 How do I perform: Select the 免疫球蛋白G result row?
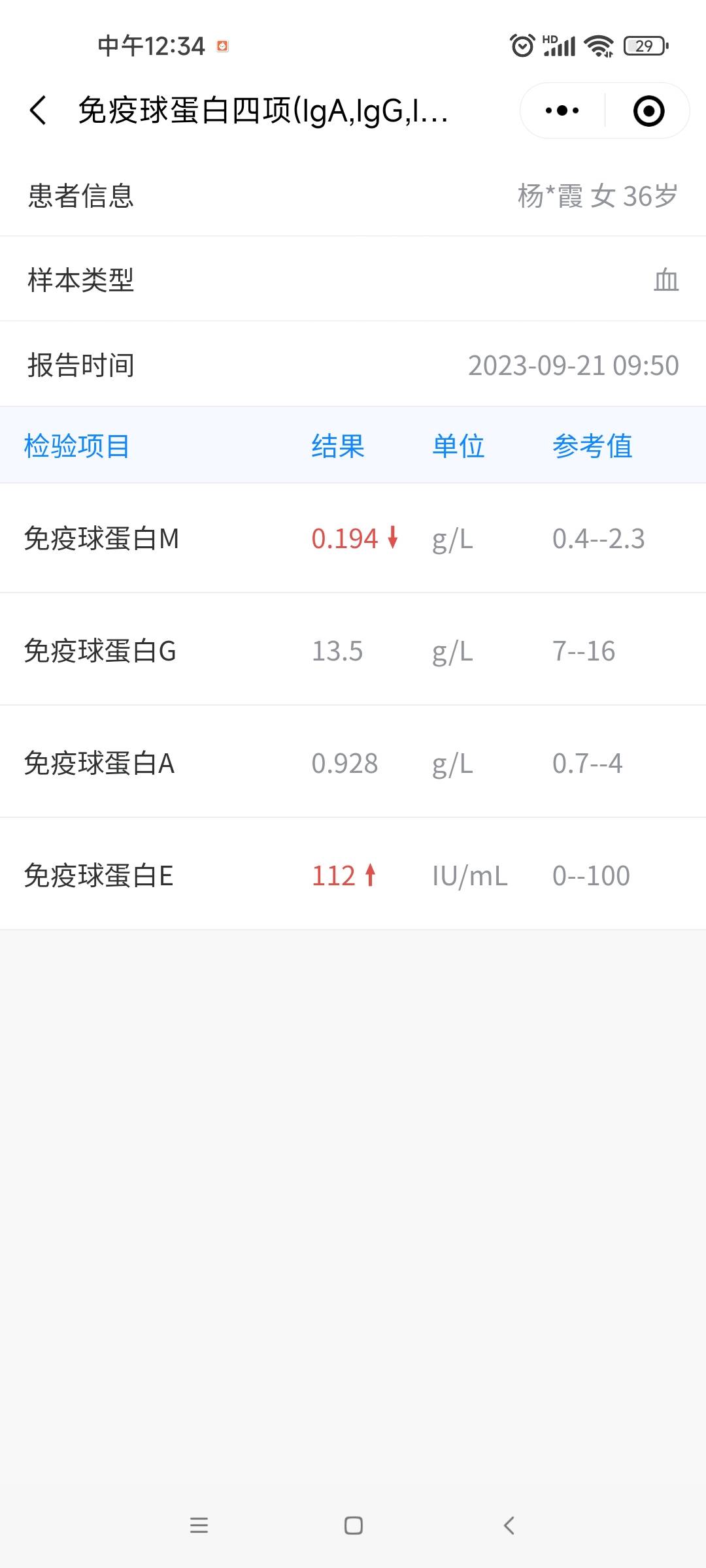tap(353, 651)
